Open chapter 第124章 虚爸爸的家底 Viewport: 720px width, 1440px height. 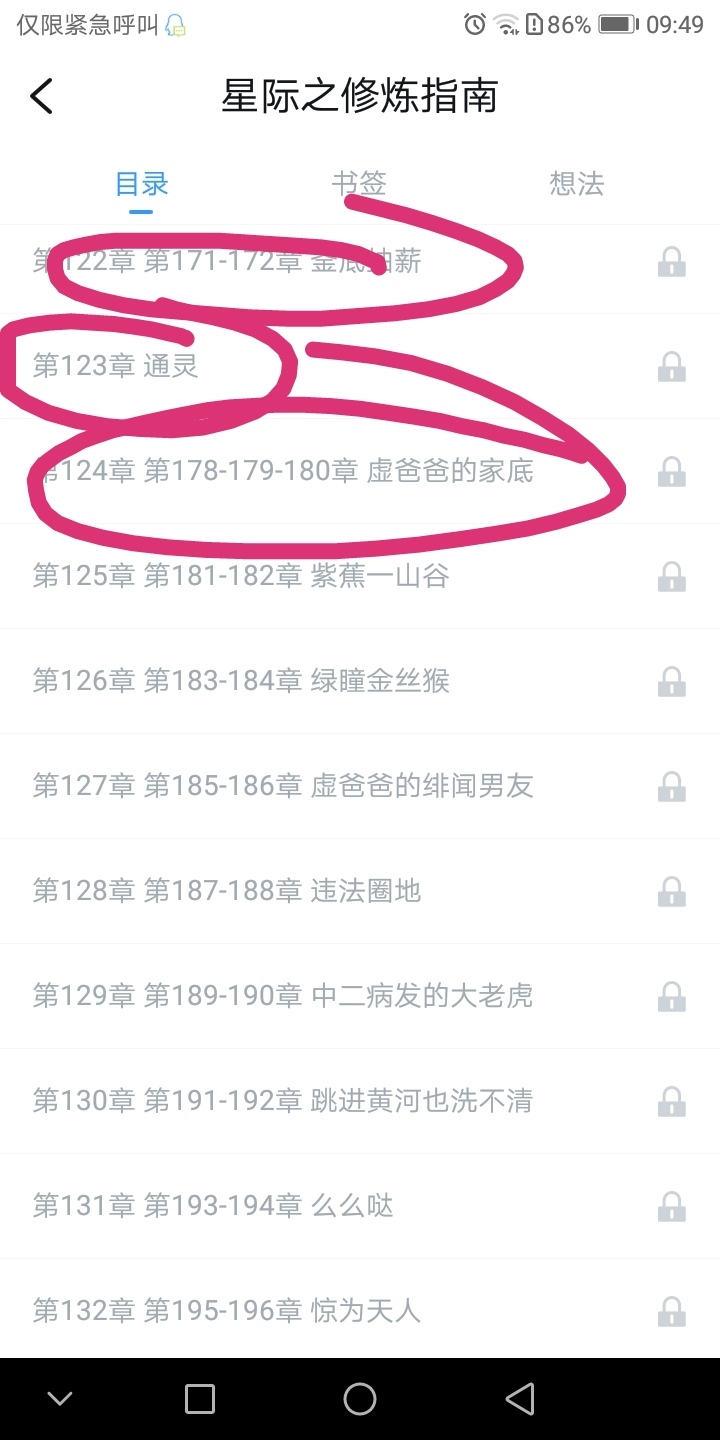point(283,471)
